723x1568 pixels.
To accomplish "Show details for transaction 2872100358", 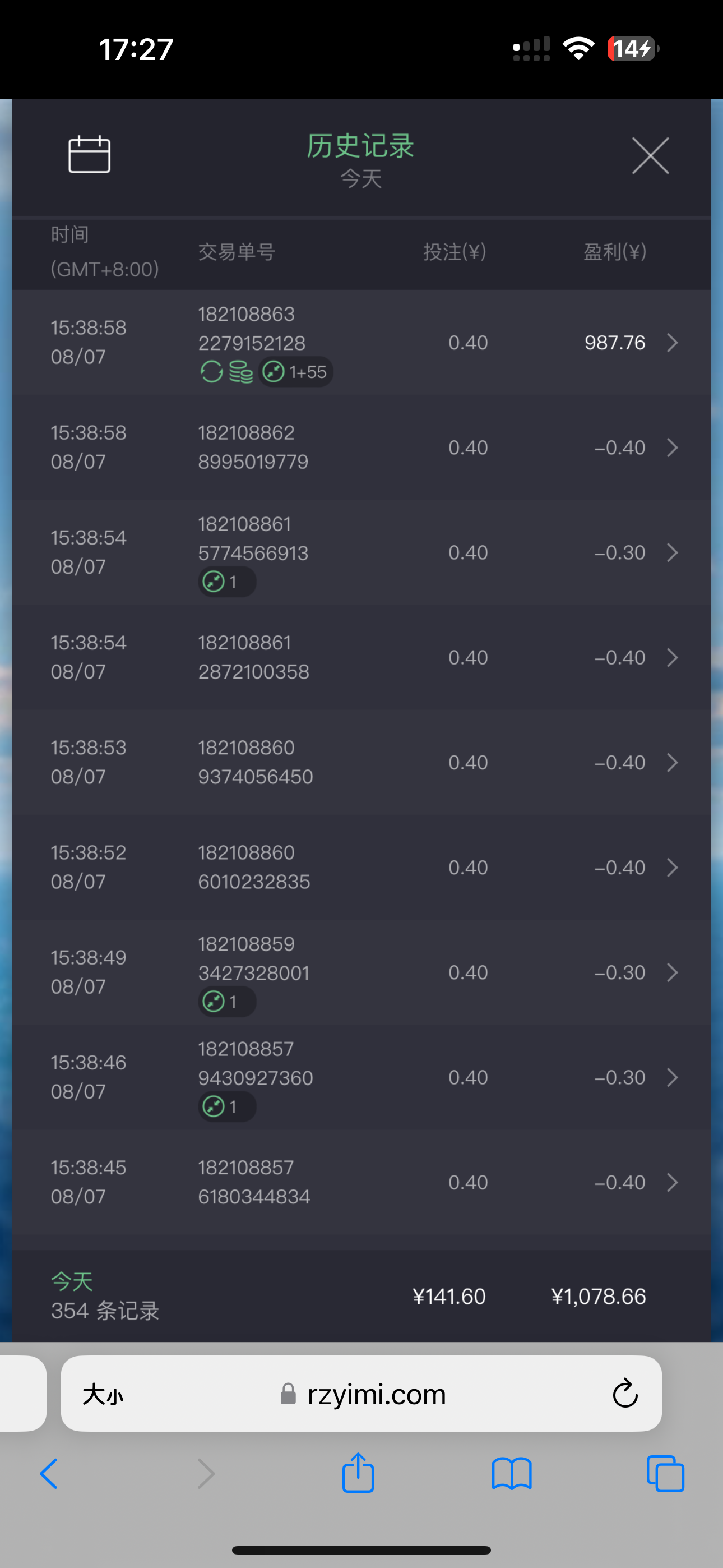I will 672,657.
